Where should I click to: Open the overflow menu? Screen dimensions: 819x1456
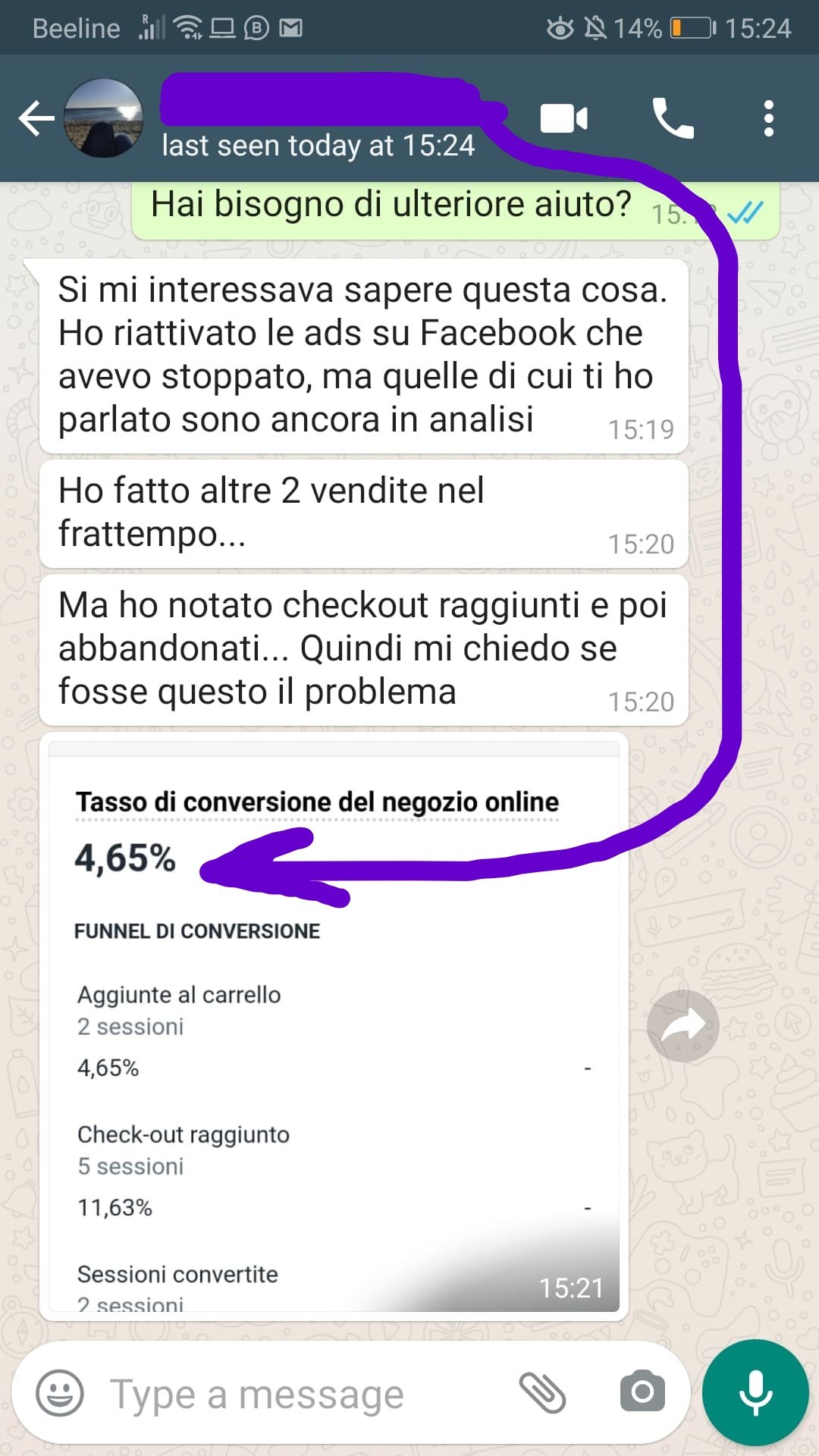769,118
